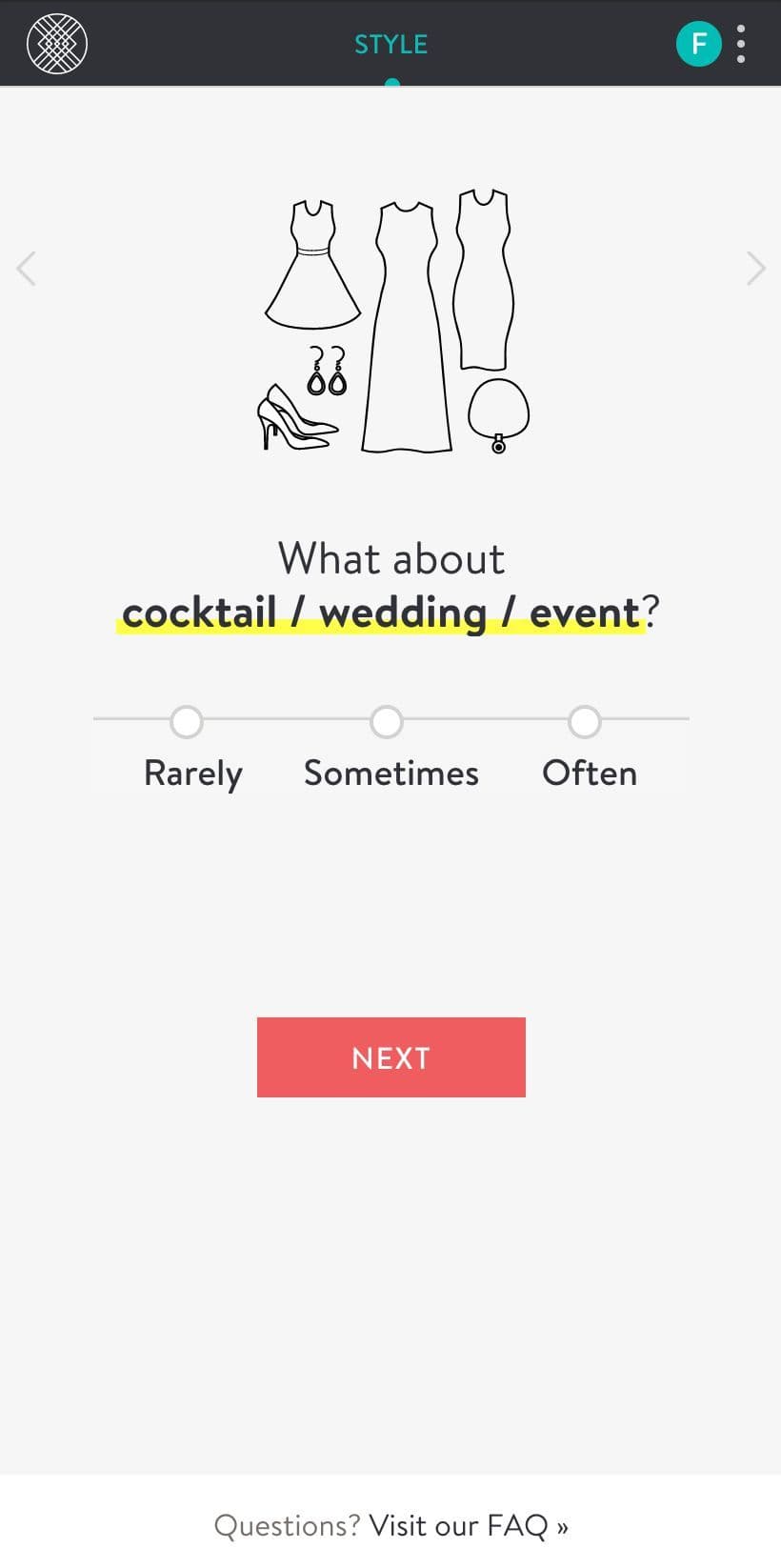Choose Often for cocktail events
This screenshot has height=1568, width=781.
pyautogui.click(x=585, y=722)
